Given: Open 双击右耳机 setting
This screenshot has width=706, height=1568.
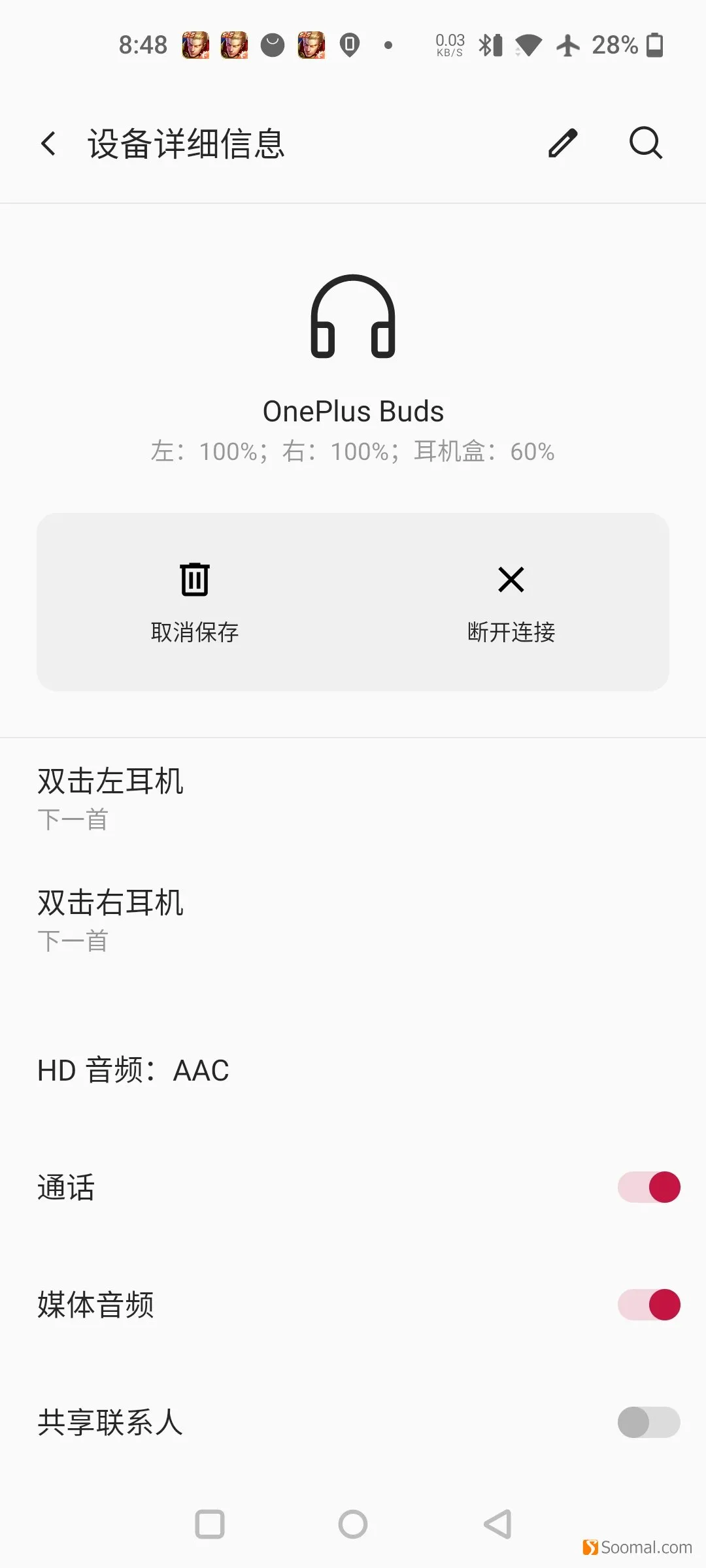Looking at the screenshot, I should (353, 920).
